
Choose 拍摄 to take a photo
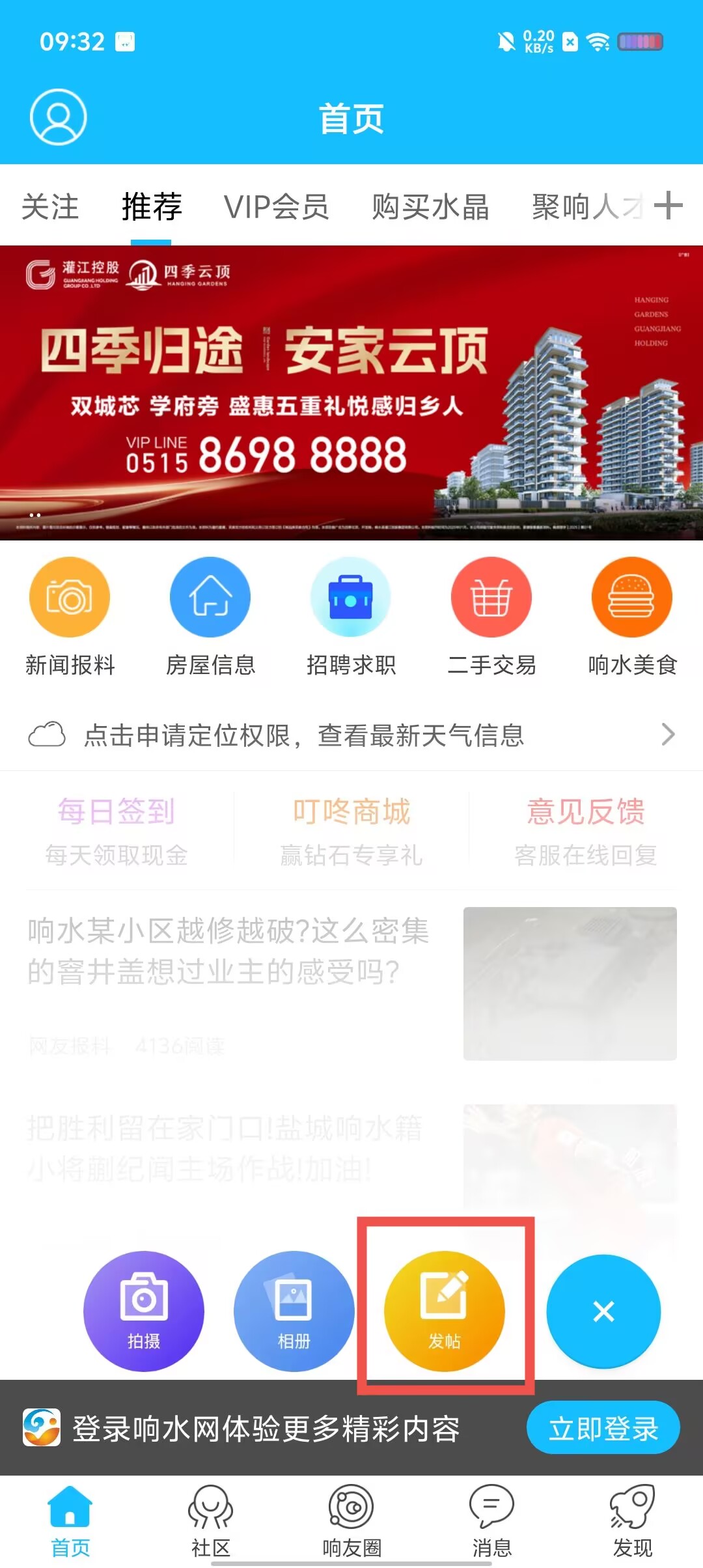click(143, 1310)
